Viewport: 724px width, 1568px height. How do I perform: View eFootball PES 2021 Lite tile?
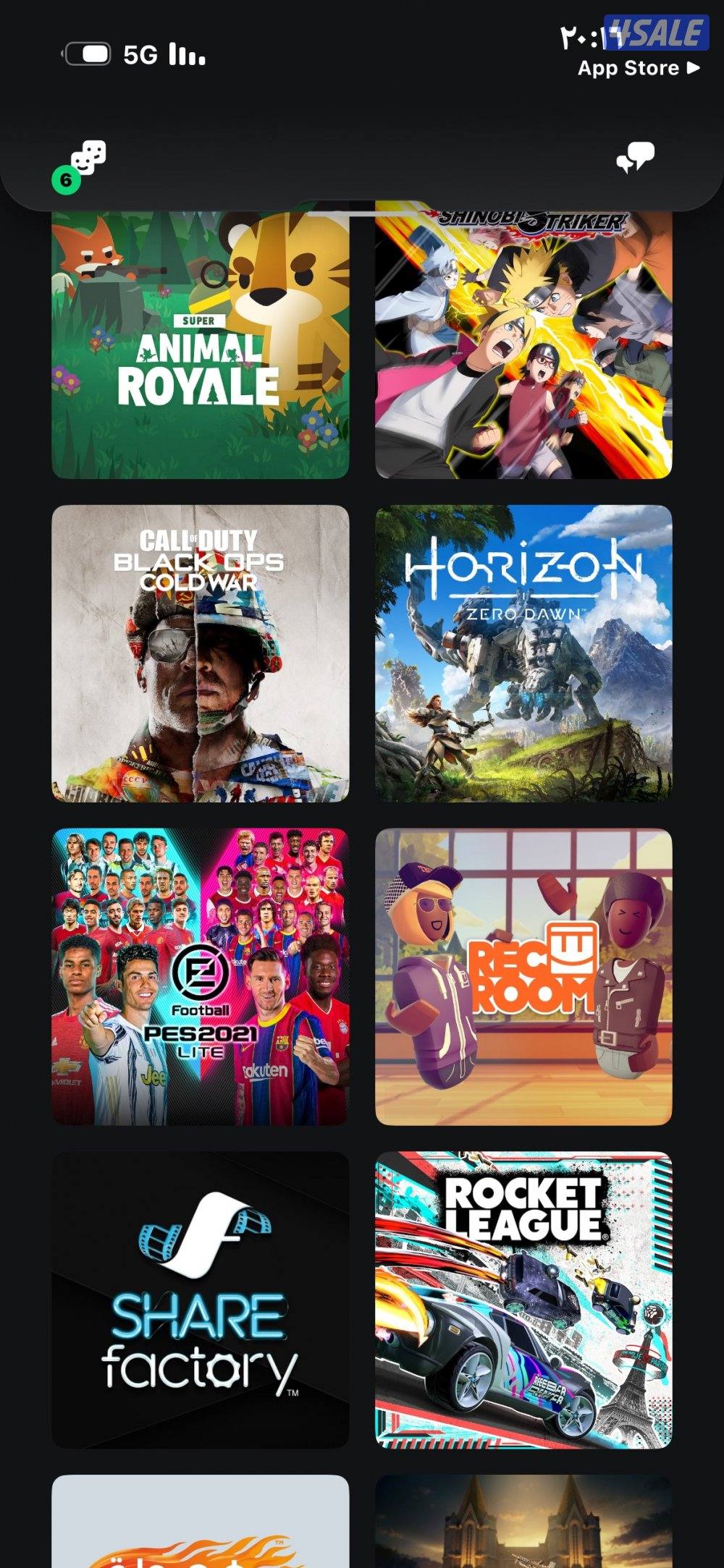click(x=200, y=977)
